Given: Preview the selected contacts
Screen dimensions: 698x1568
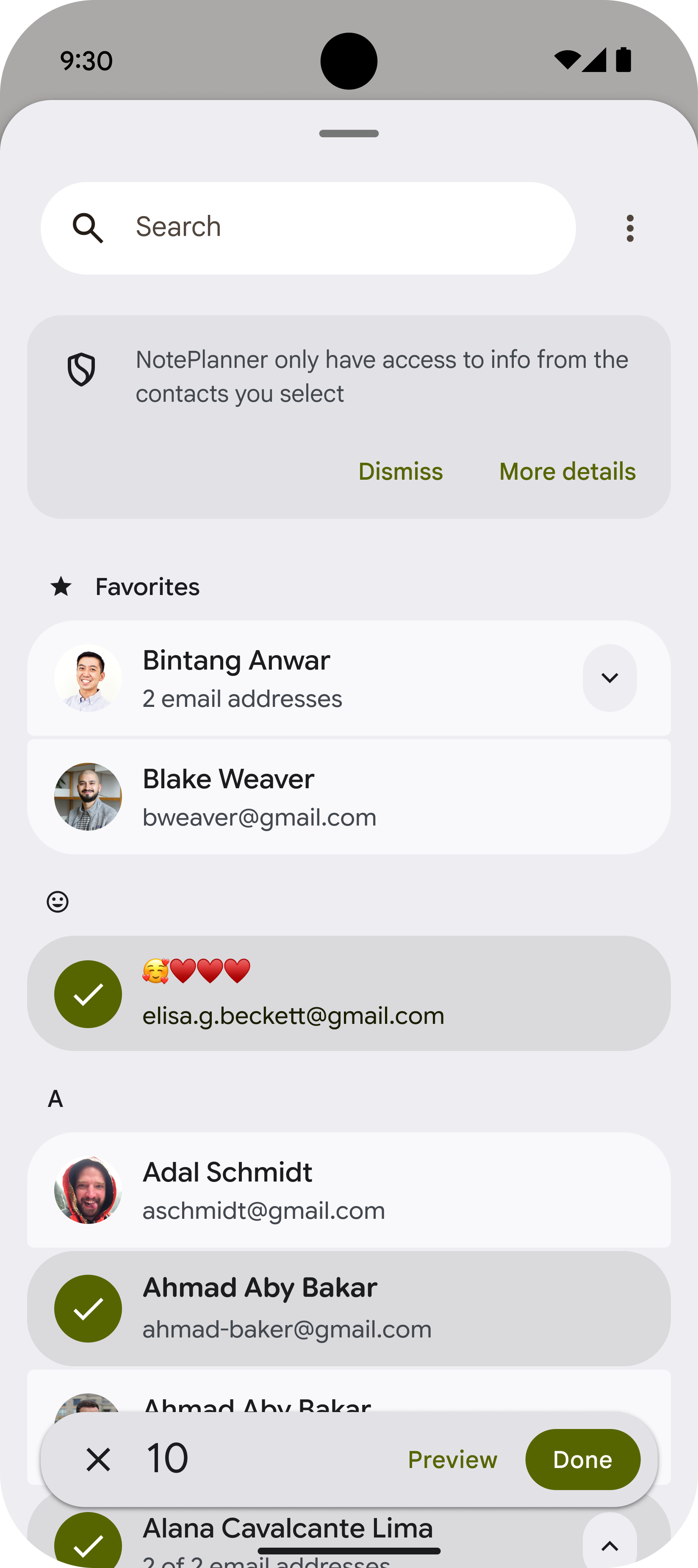Looking at the screenshot, I should (x=452, y=1460).
